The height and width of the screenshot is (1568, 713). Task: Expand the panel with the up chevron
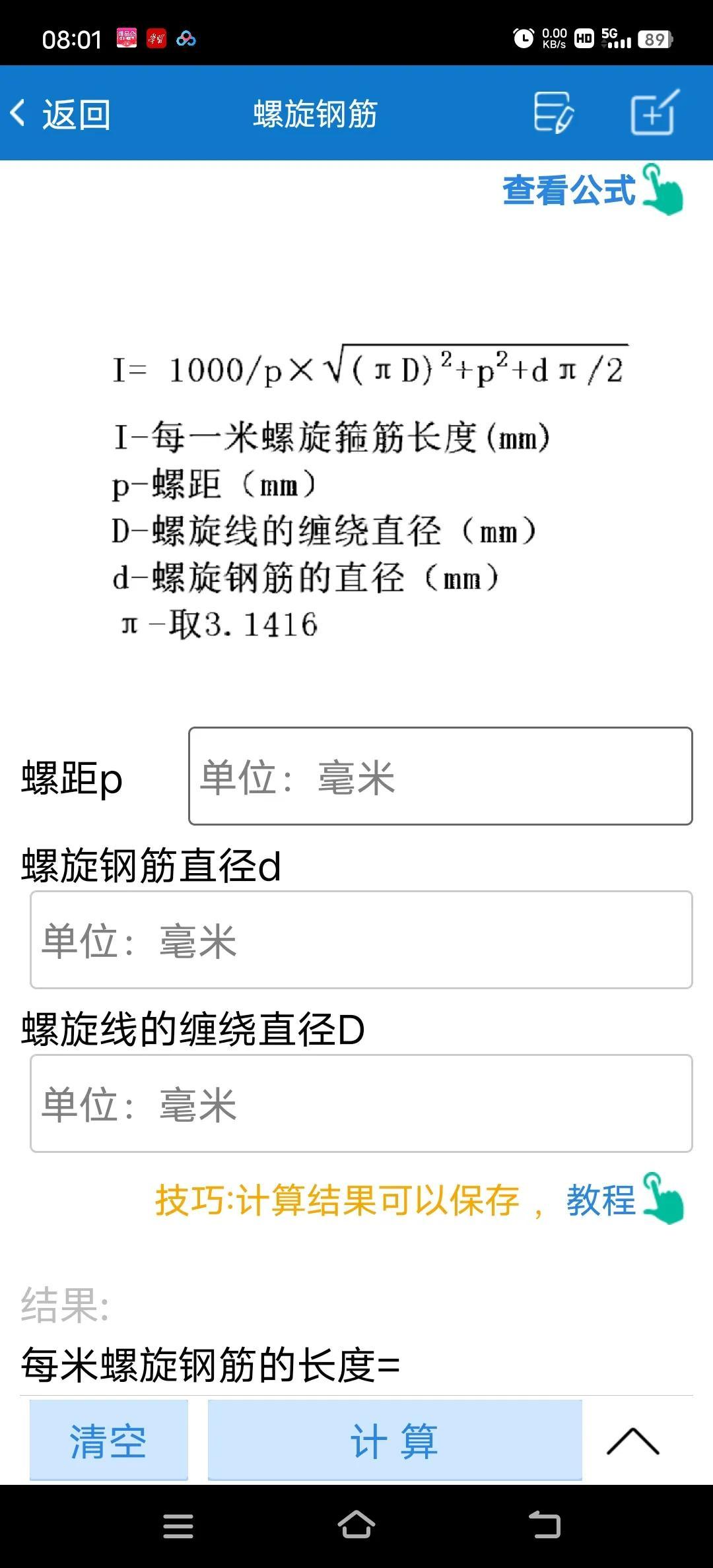click(632, 1441)
